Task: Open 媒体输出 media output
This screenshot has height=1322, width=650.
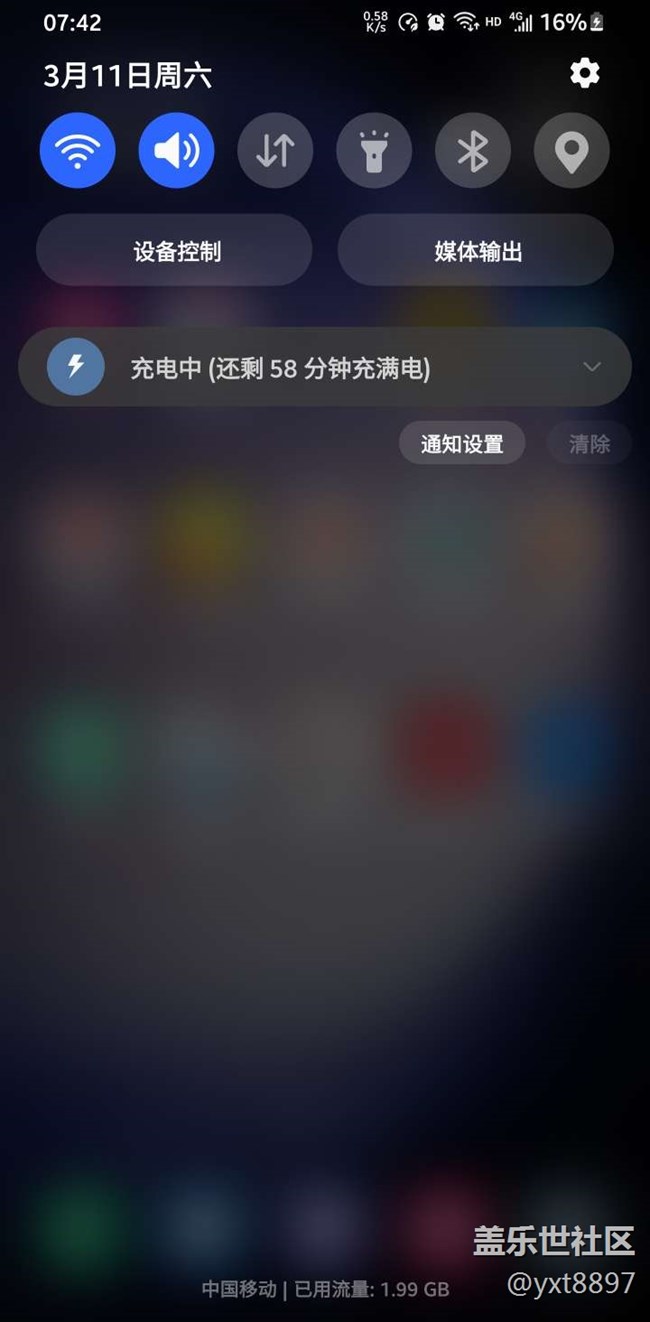Action: [476, 250]
